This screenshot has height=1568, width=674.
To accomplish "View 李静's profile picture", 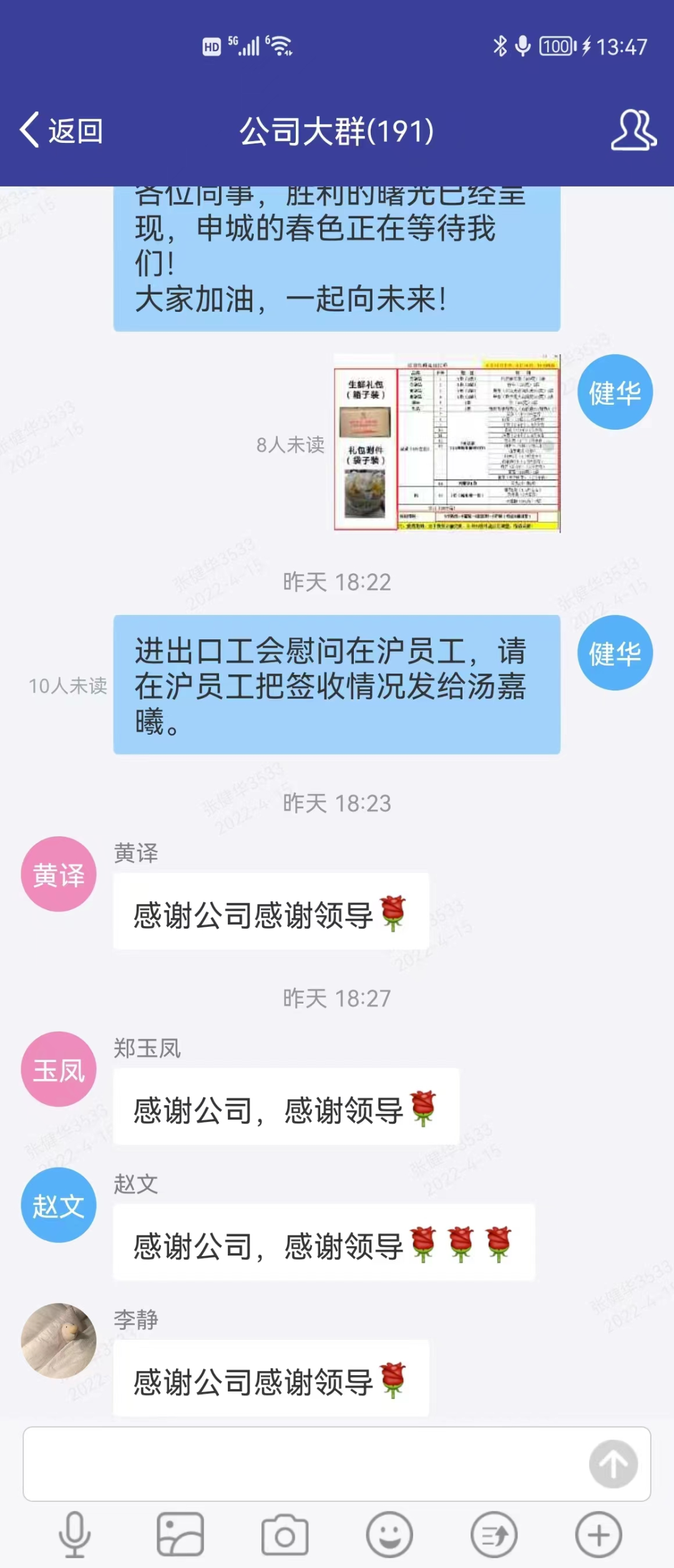I will (x=58, y=1340).
